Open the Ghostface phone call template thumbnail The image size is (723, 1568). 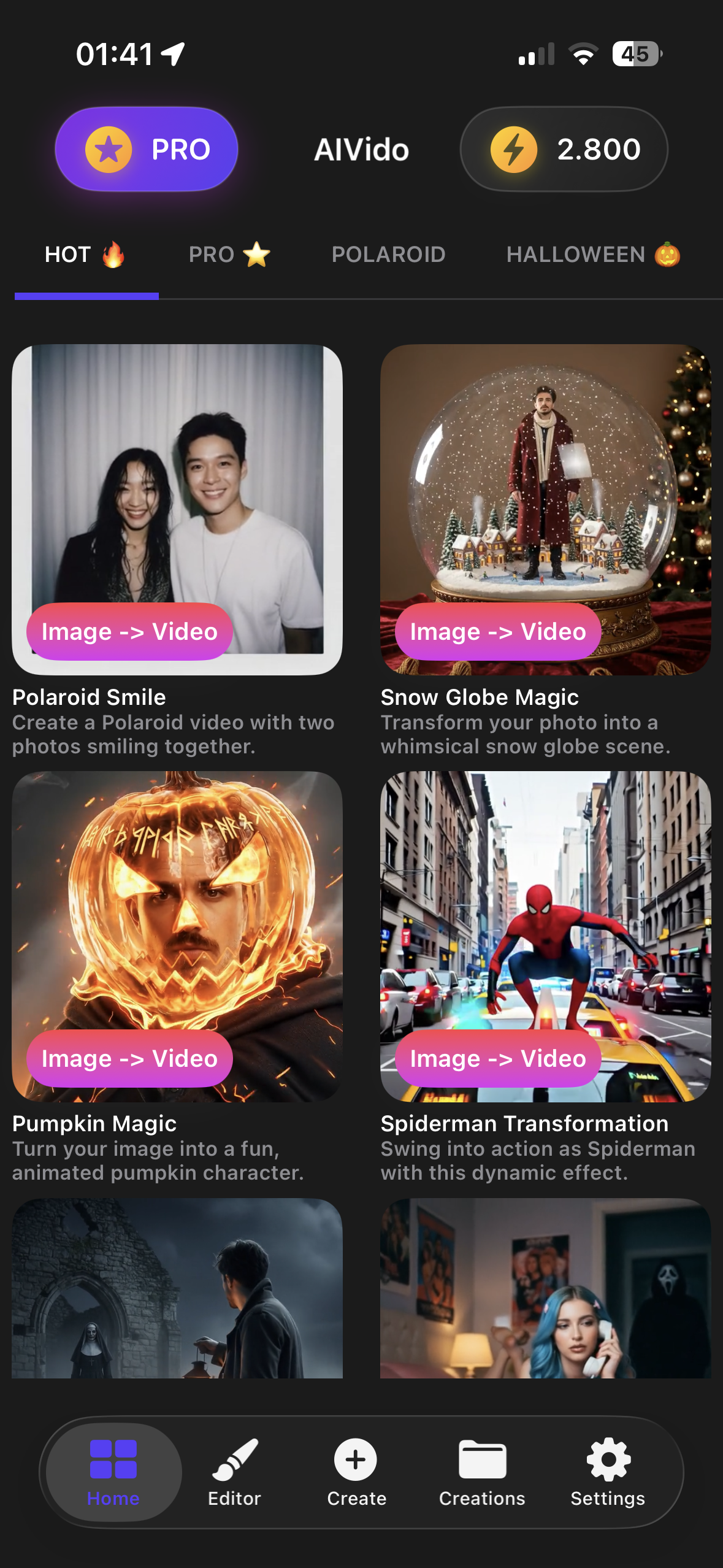point(545,1294)
